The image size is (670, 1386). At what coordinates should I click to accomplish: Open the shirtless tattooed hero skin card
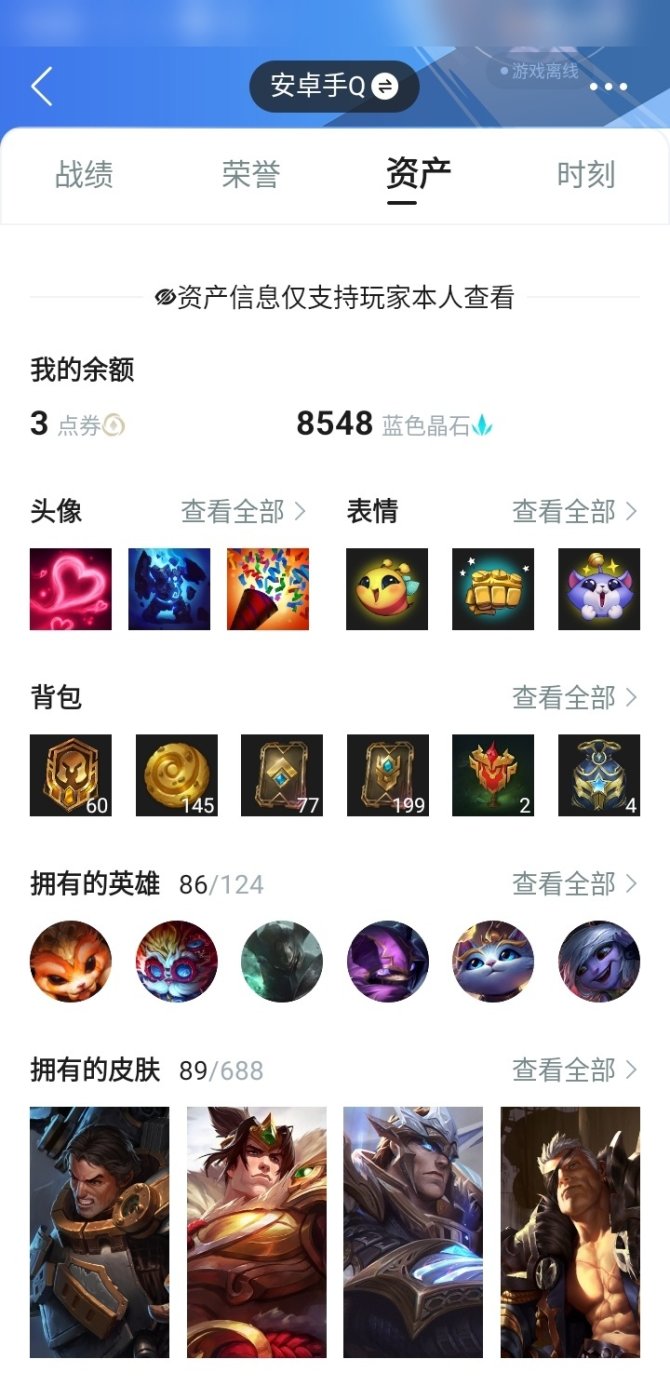pos(570,1231)
